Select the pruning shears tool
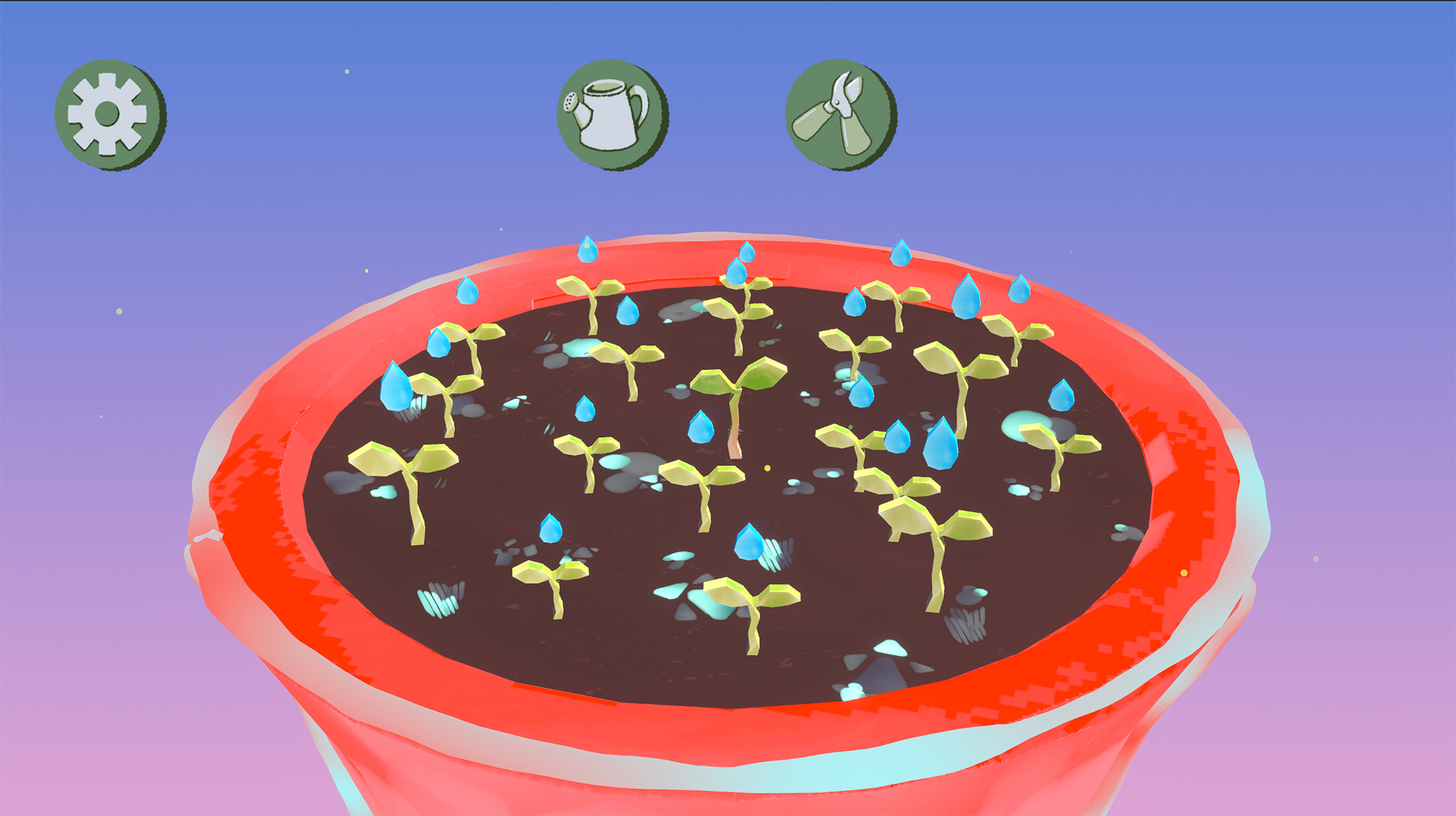Viewport: 1456px width, 816px height. (x=840, y=115)
